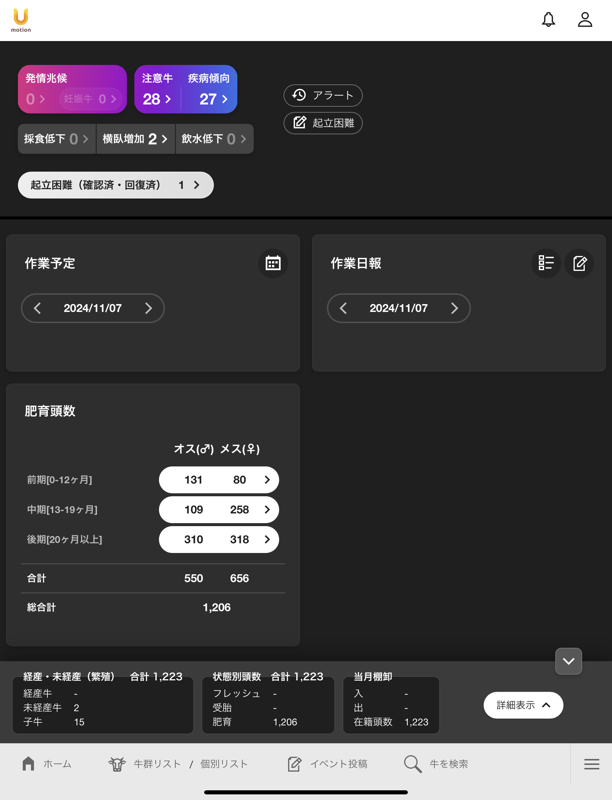612x800 pixels.
Task: Open the 前期[0-12ヶ月] fattening row
Action: pyautogui.click(x=219, y=480)
